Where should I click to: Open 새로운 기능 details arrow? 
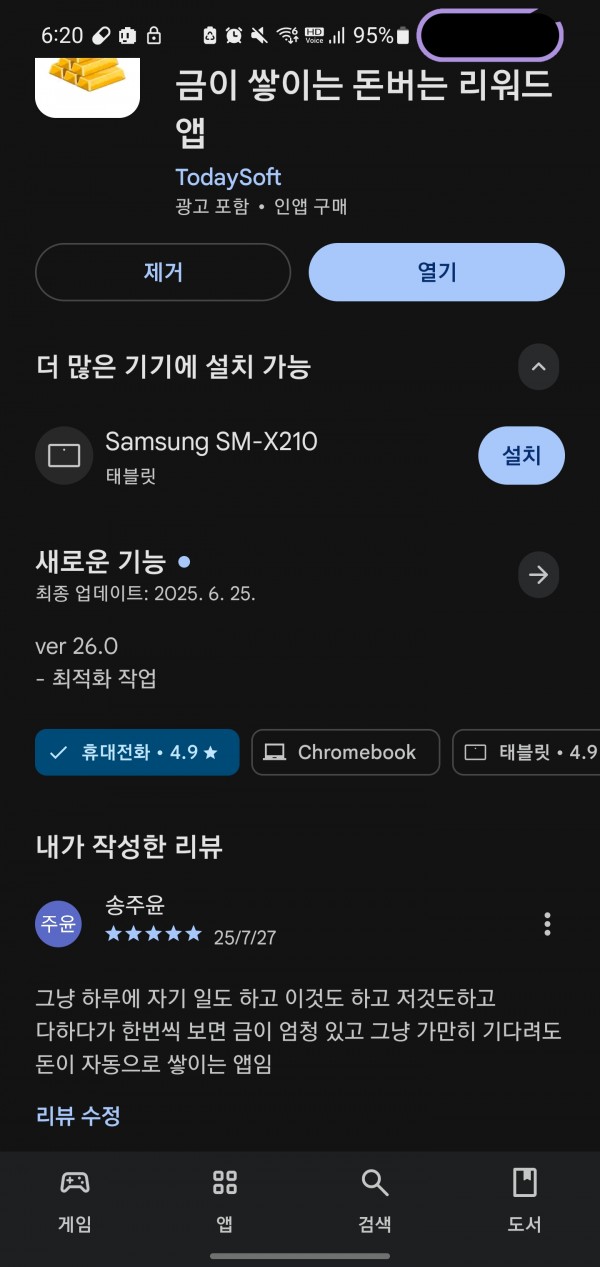point(538,575)
